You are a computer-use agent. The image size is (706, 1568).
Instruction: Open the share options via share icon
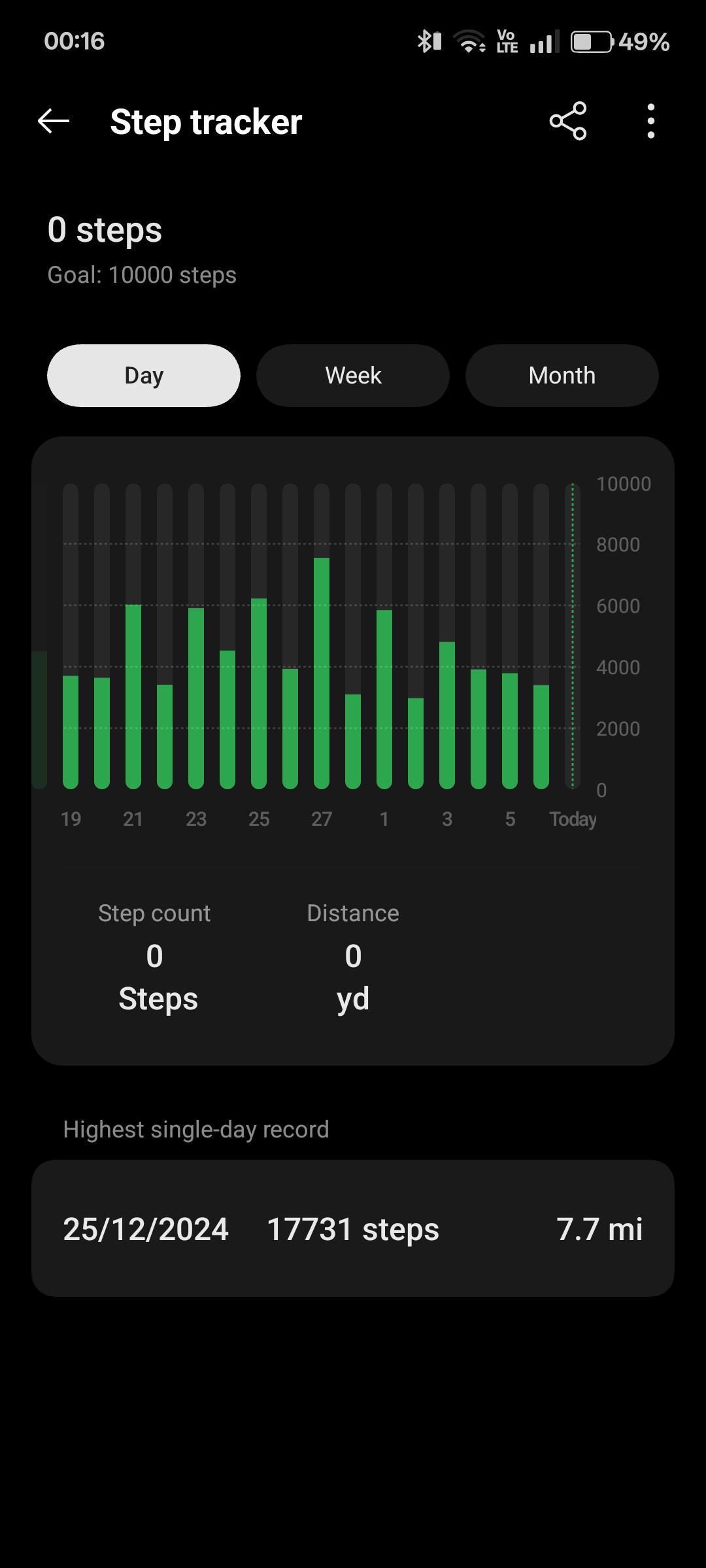click(x=568, y=122)
